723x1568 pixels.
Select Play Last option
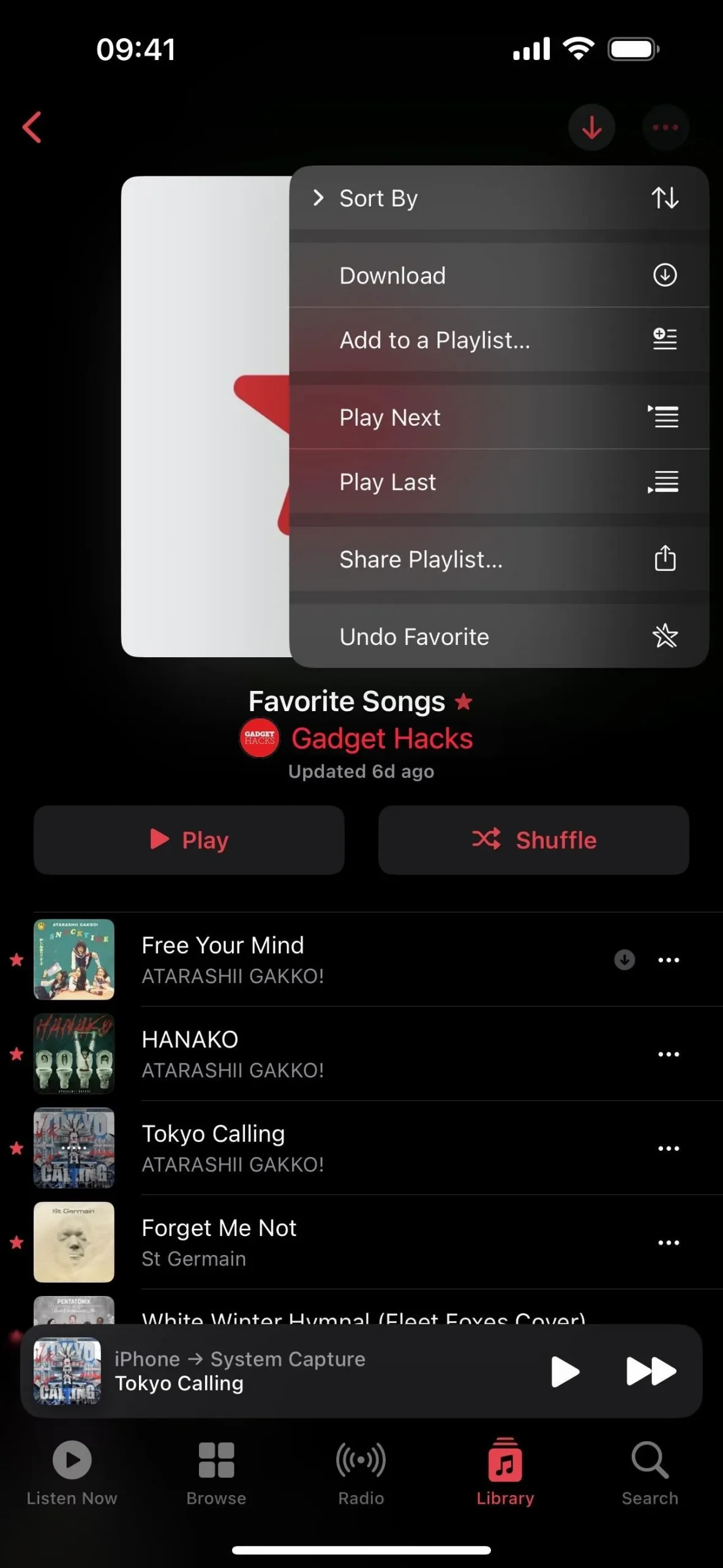point(498,482)
